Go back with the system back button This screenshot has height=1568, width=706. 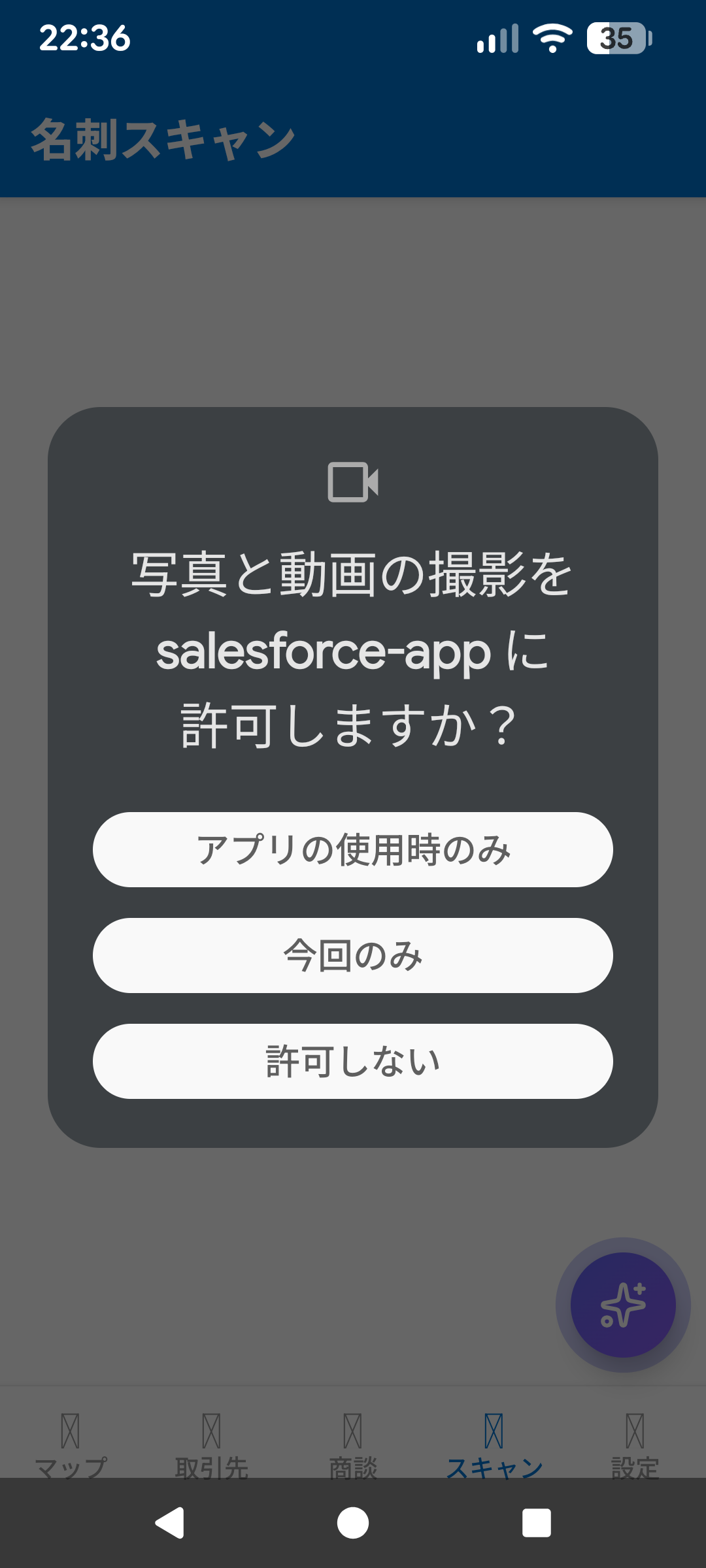point(170,1523)
